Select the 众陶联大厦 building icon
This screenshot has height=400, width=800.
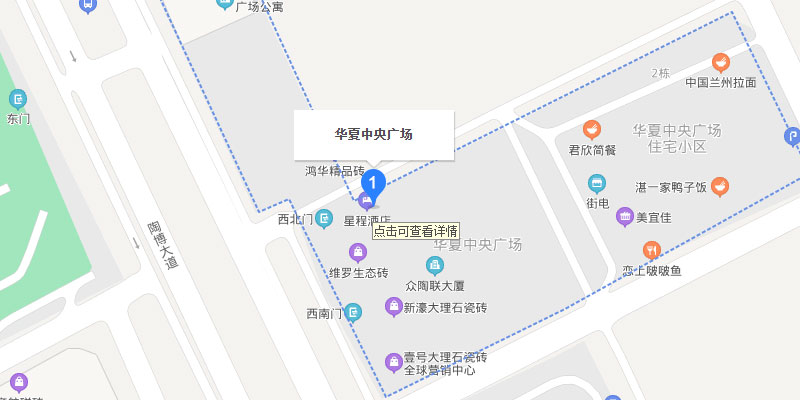[x=434, y=265]
